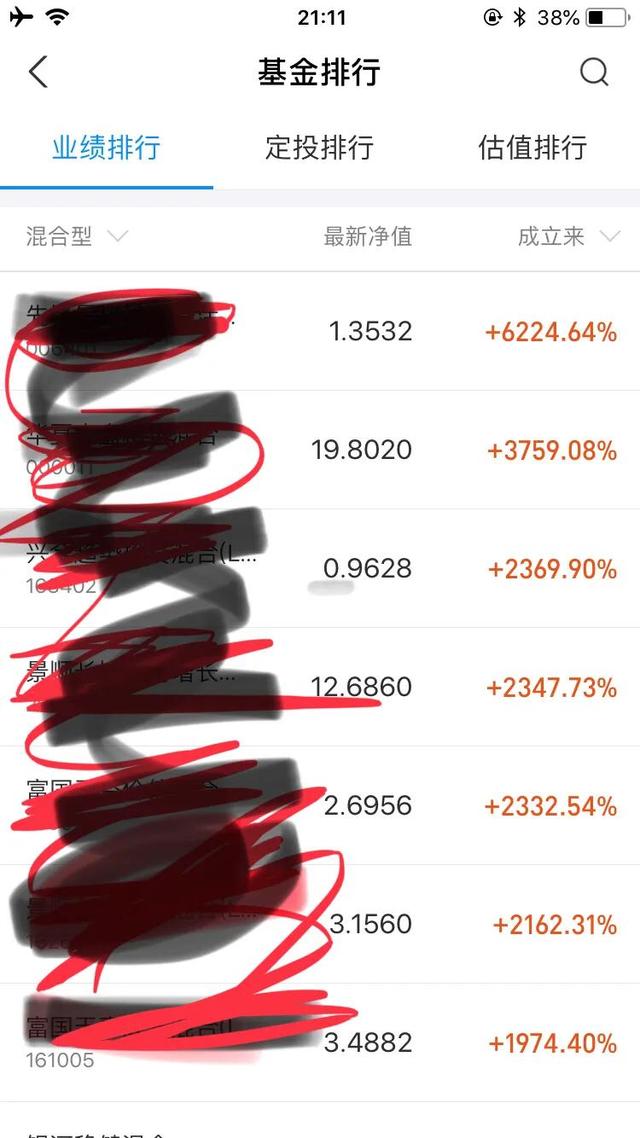Open the fund with +6224.64% return
The width and height of the screenshot is (640, 1138).
coord(320,331)
